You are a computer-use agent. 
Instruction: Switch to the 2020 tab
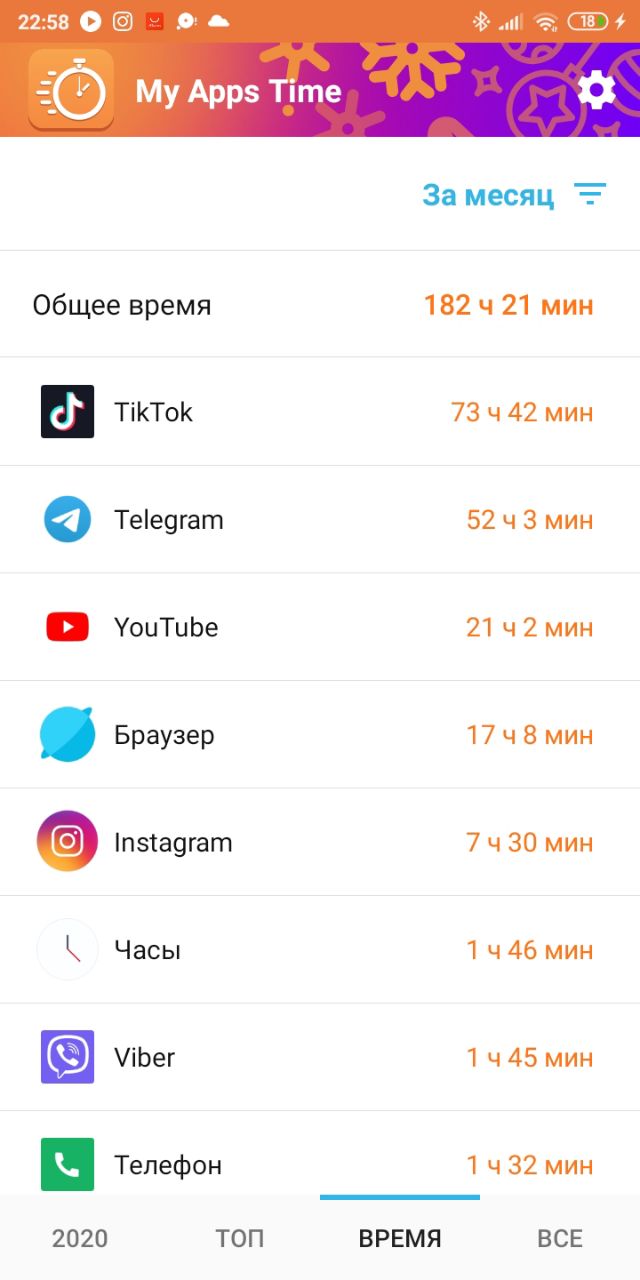[80, 1238]
